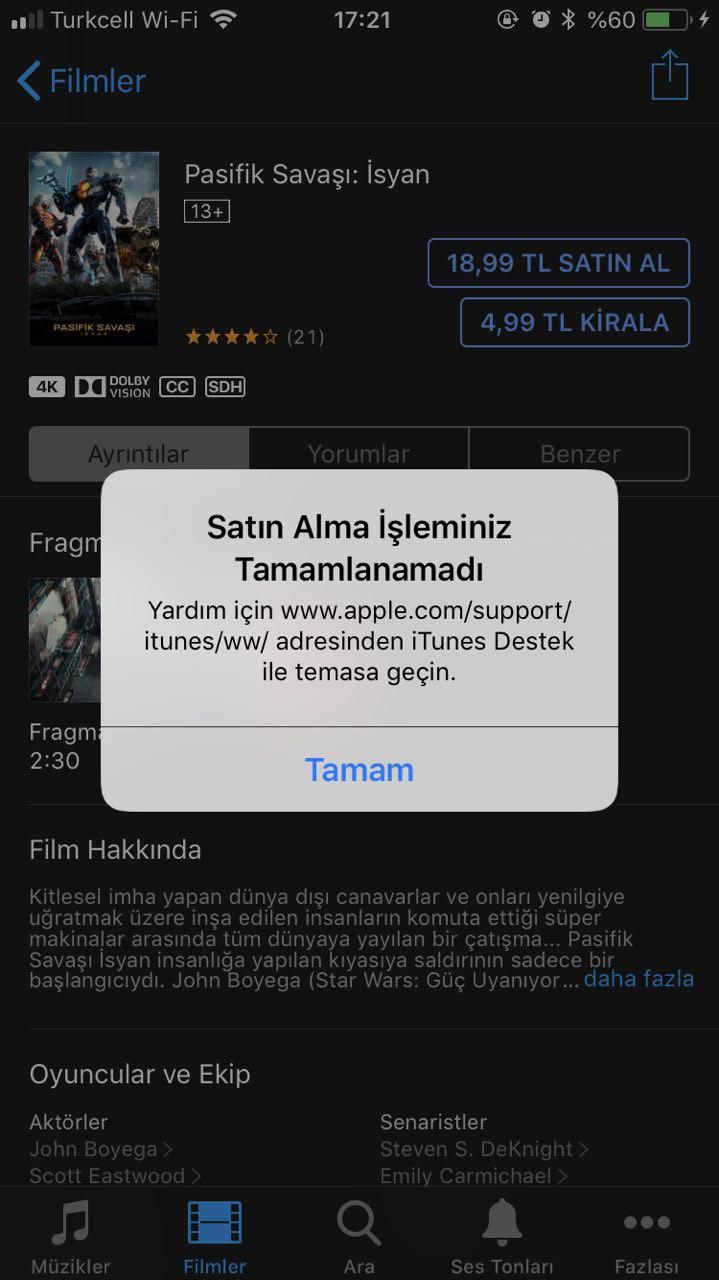
Task: Buy the movie for 18,99 TL
Action: click(558, 263)
